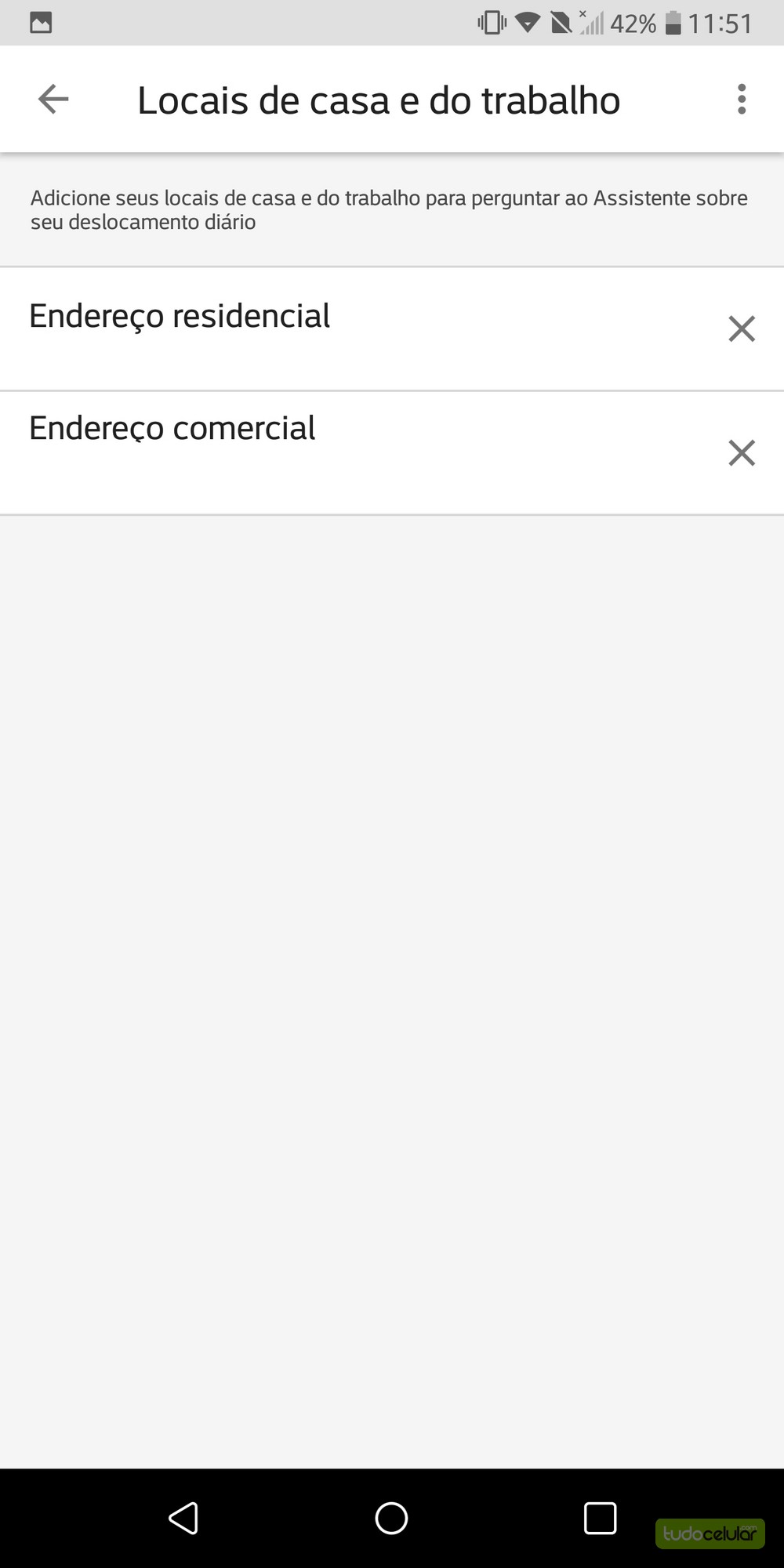
Task: Remove the Endereço comercial entry
Action: [741, 452]
